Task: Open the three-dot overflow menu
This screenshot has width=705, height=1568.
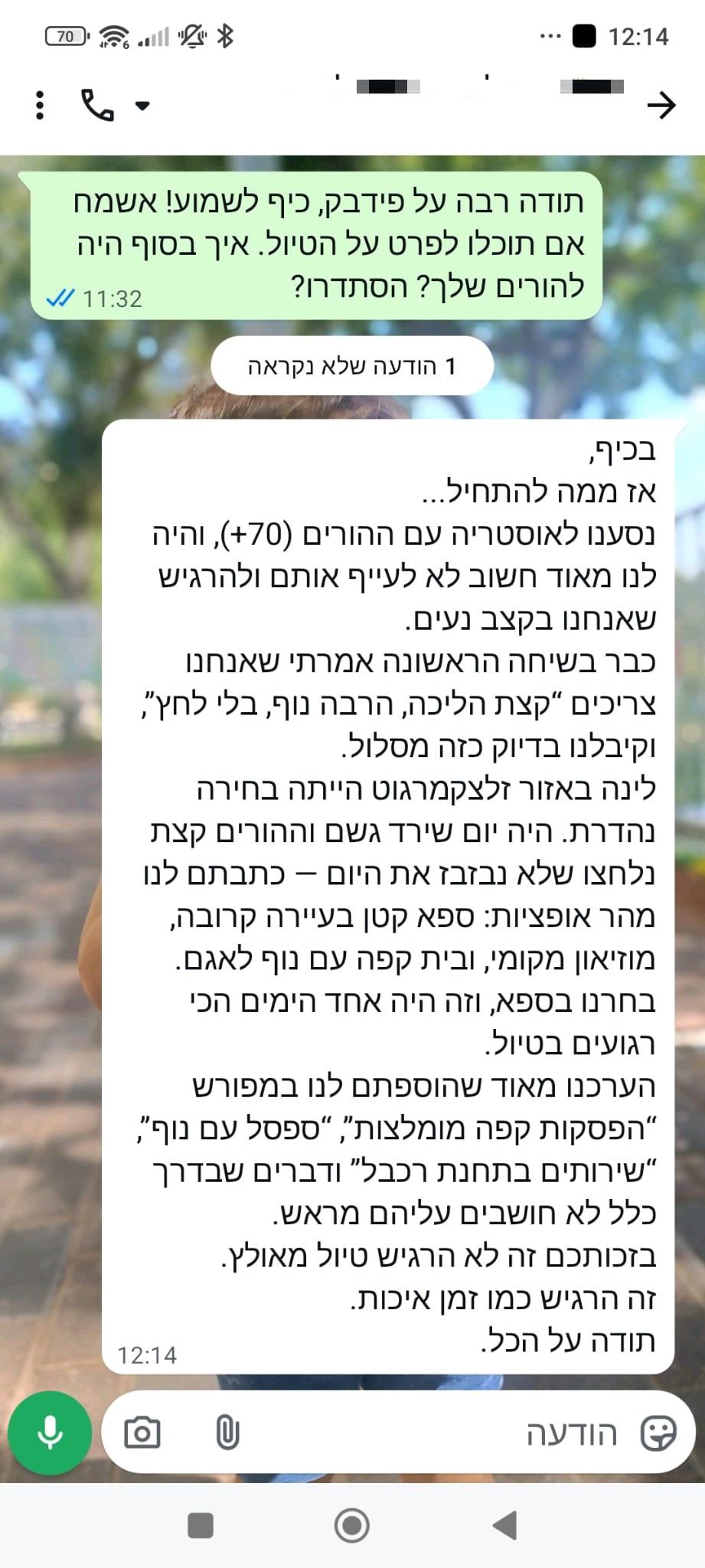Action: tap(40, 105)
